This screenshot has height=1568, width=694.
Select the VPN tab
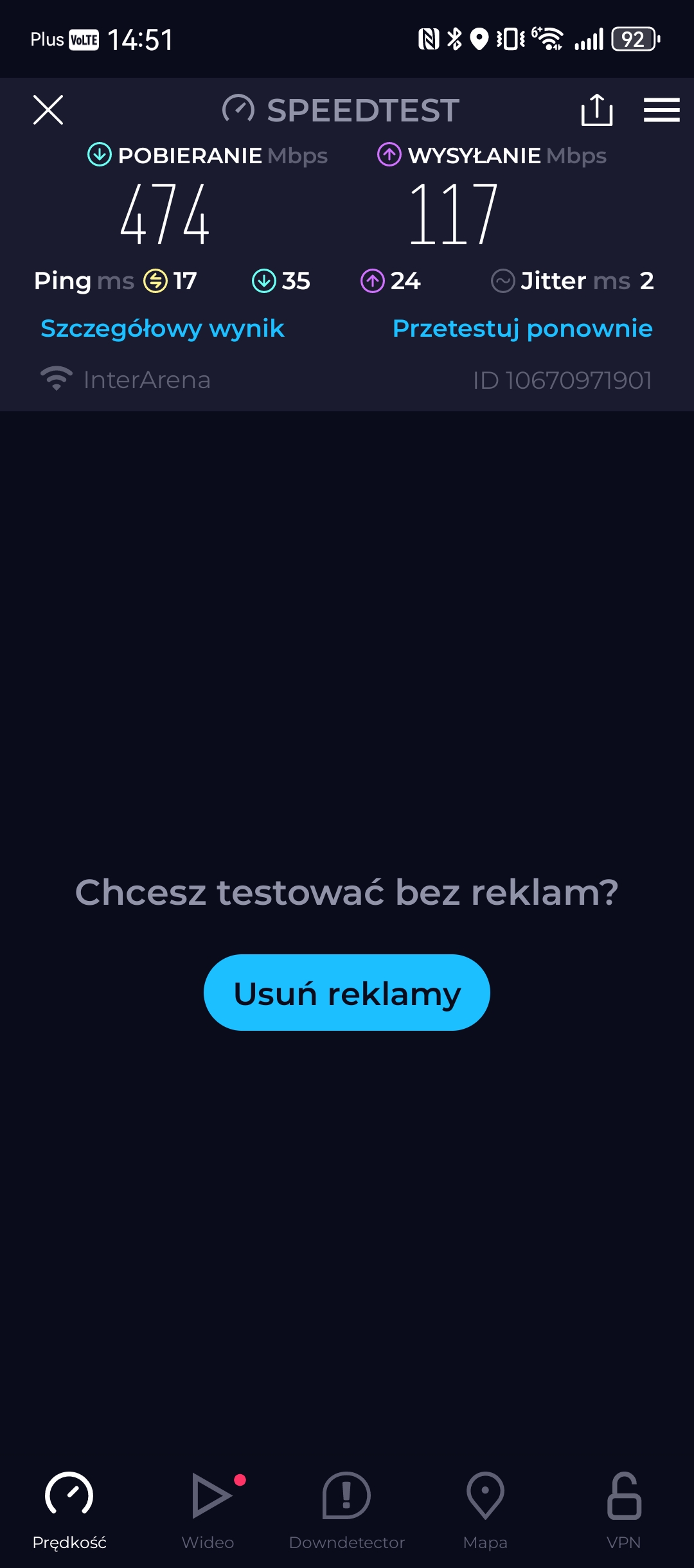coord(624,1511)
